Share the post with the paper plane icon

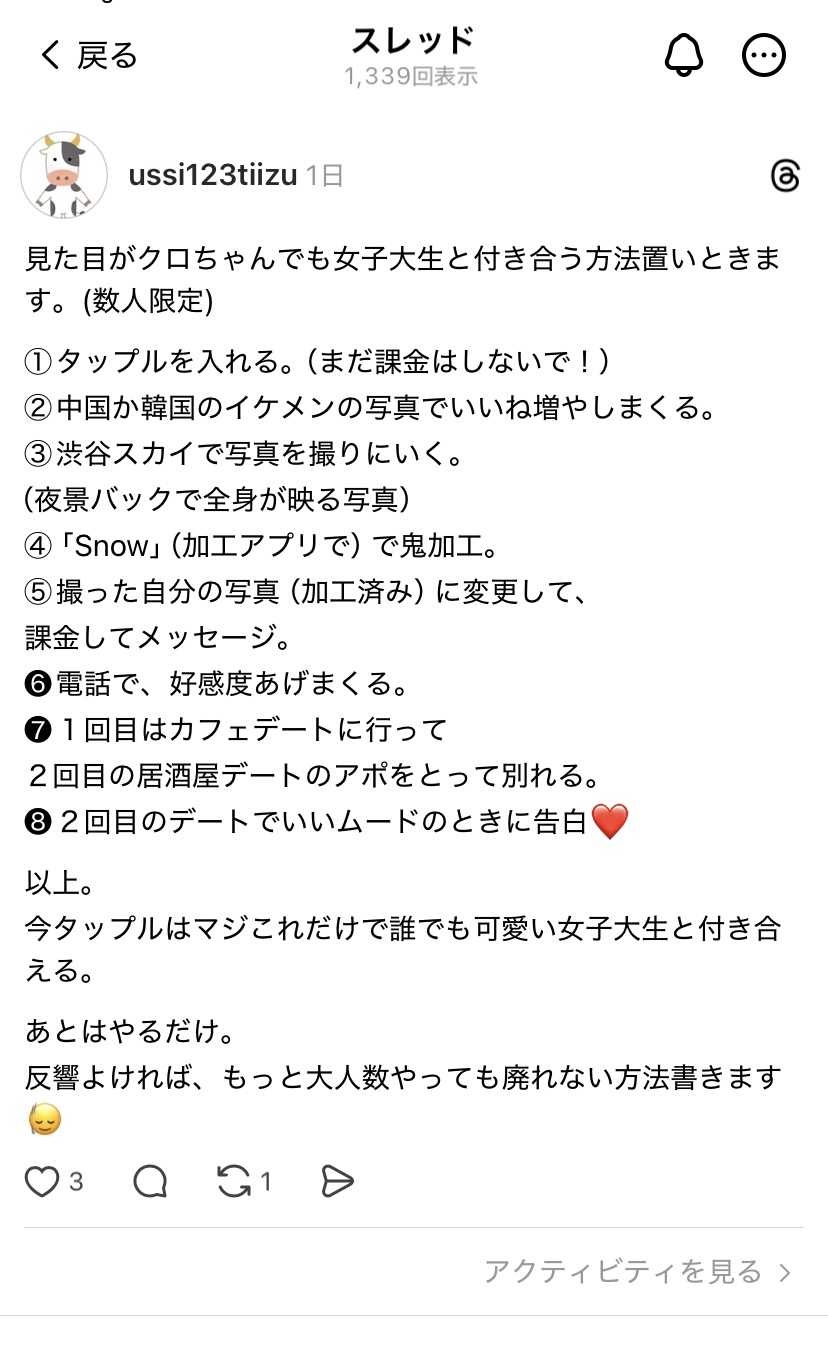338,1182
